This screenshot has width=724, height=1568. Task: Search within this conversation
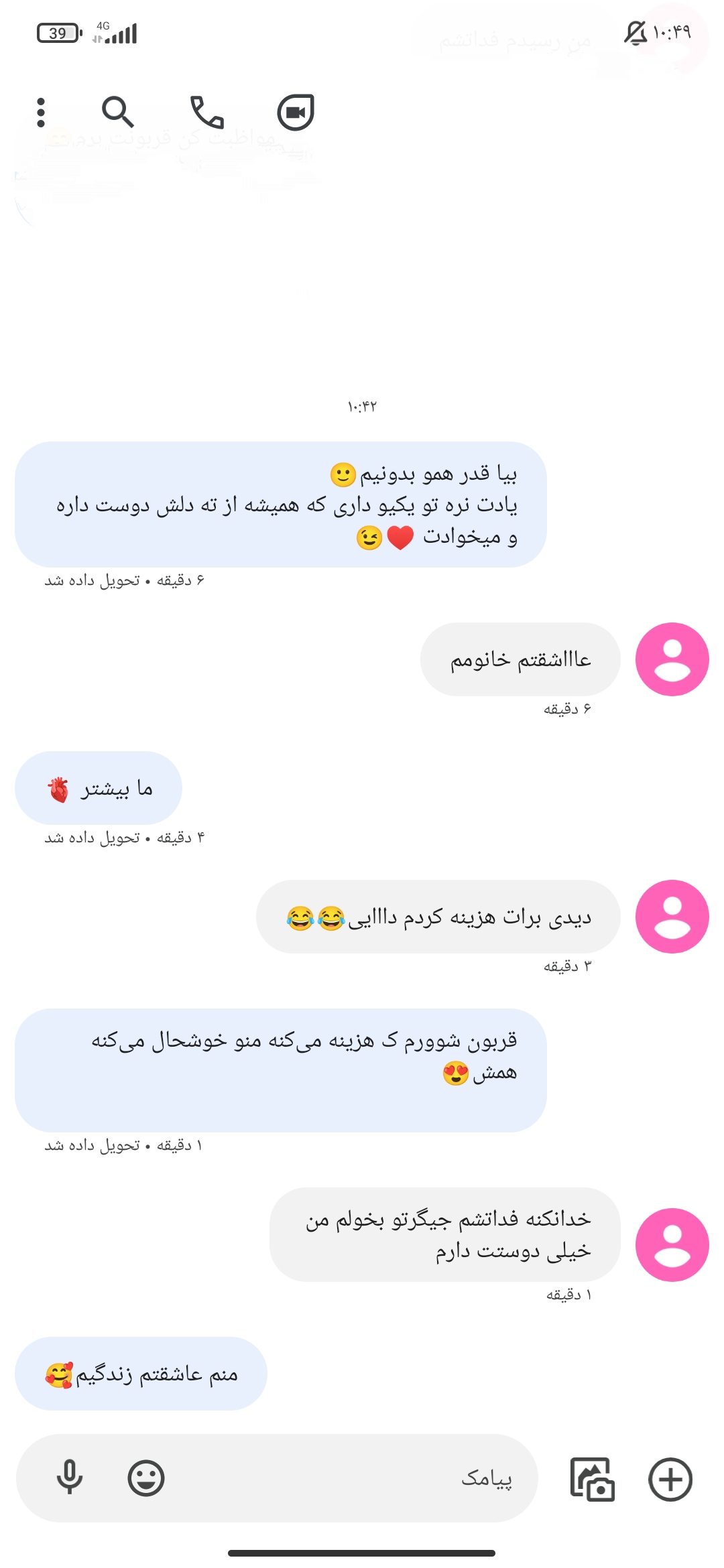point(118,113)
